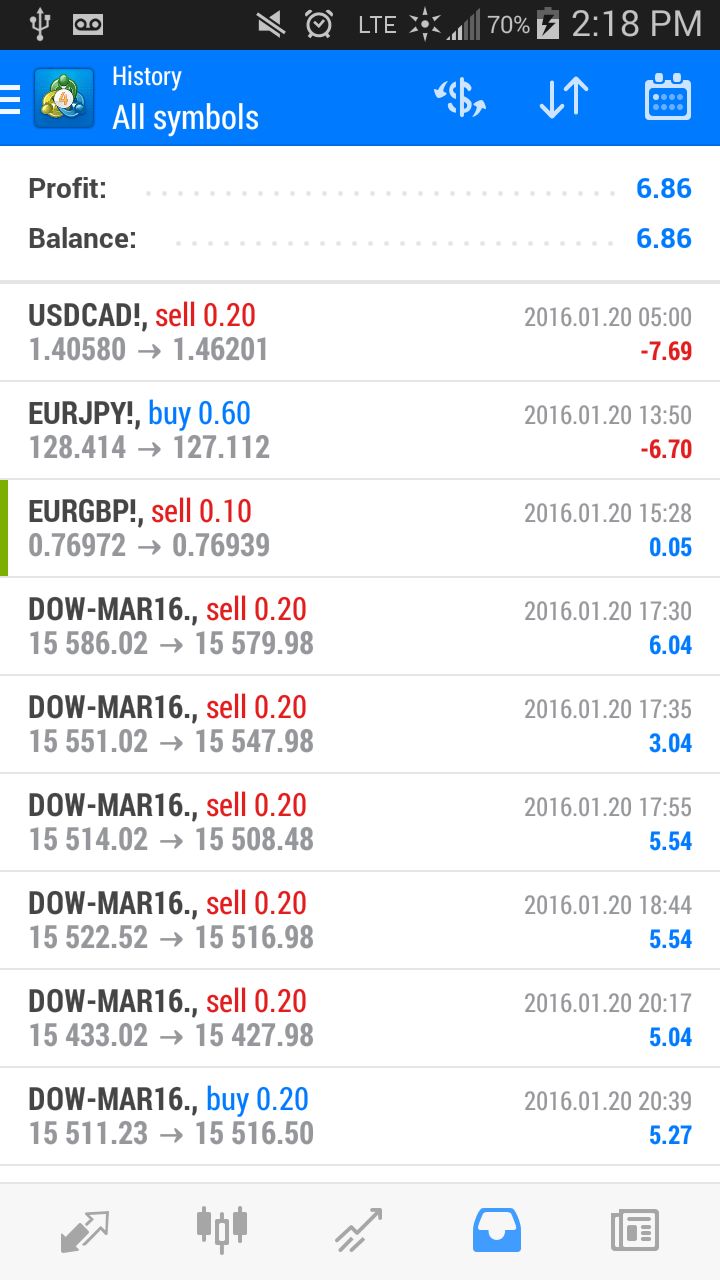Viewport: 720px width, 1280px height.
Task: Open the DOW-MAR16 buy trade from 20:39
Action: point(360,1117)
